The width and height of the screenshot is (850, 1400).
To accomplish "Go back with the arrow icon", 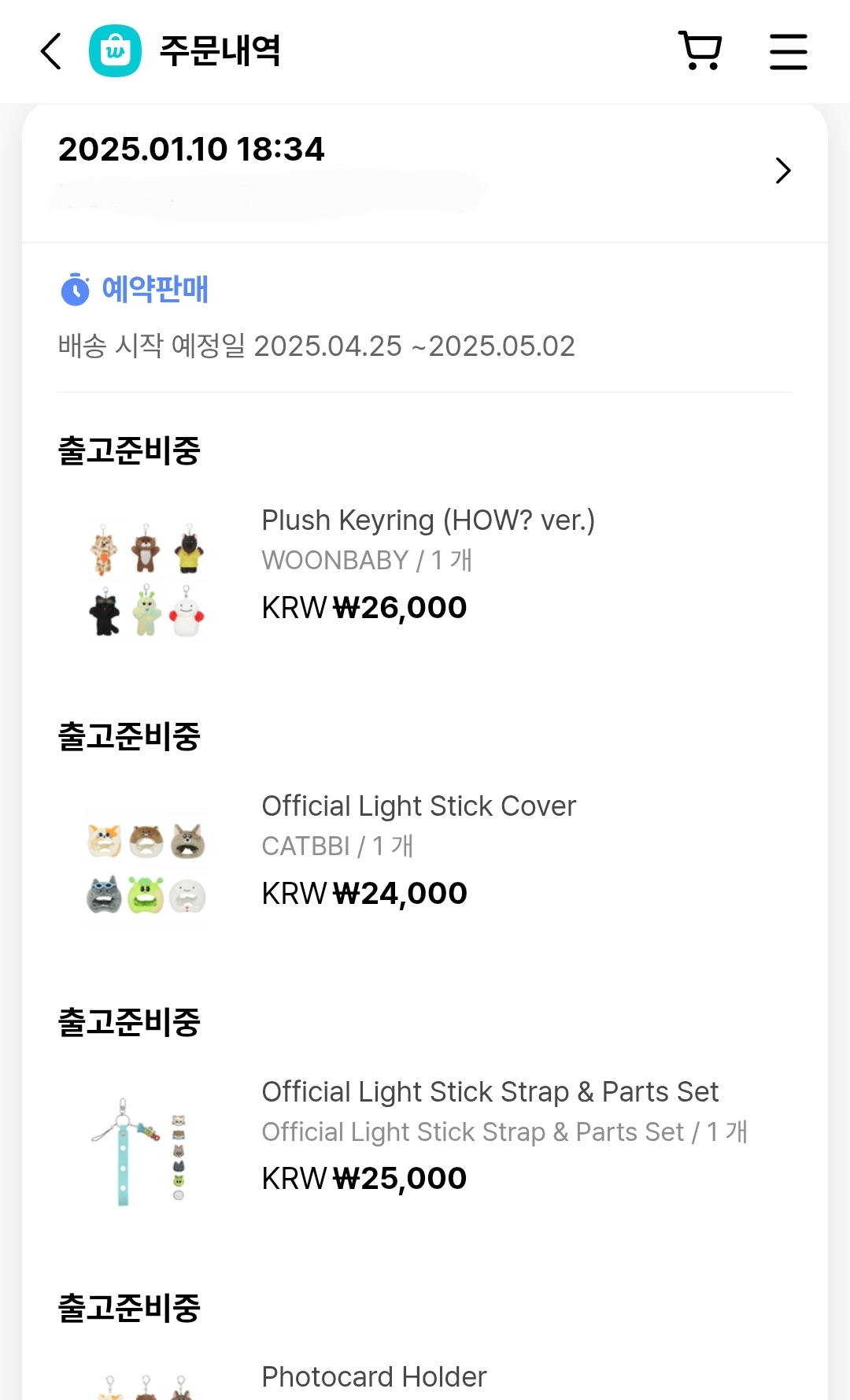I will coord(51,51).
